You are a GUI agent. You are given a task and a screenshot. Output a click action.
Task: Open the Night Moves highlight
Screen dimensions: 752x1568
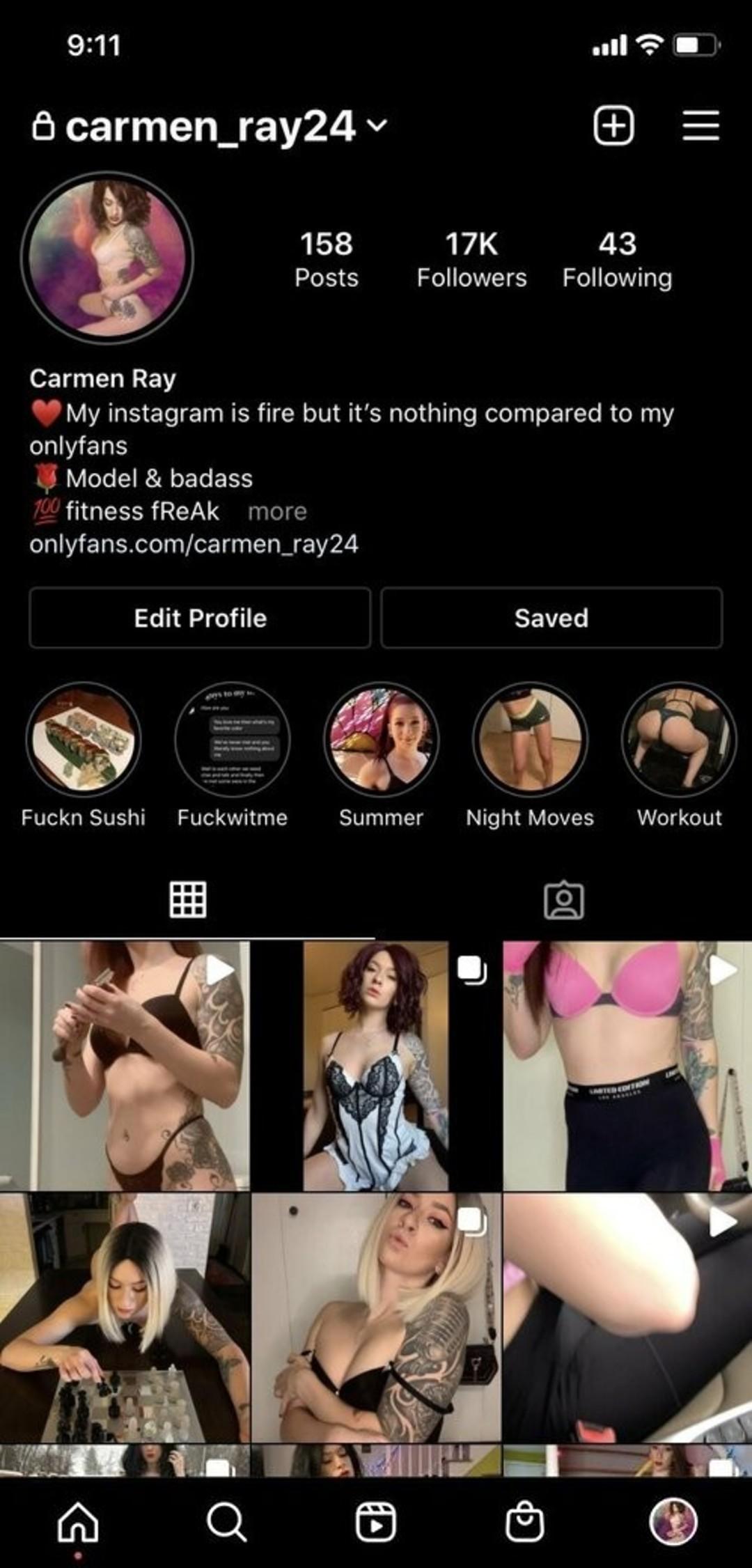pos(530,739)
